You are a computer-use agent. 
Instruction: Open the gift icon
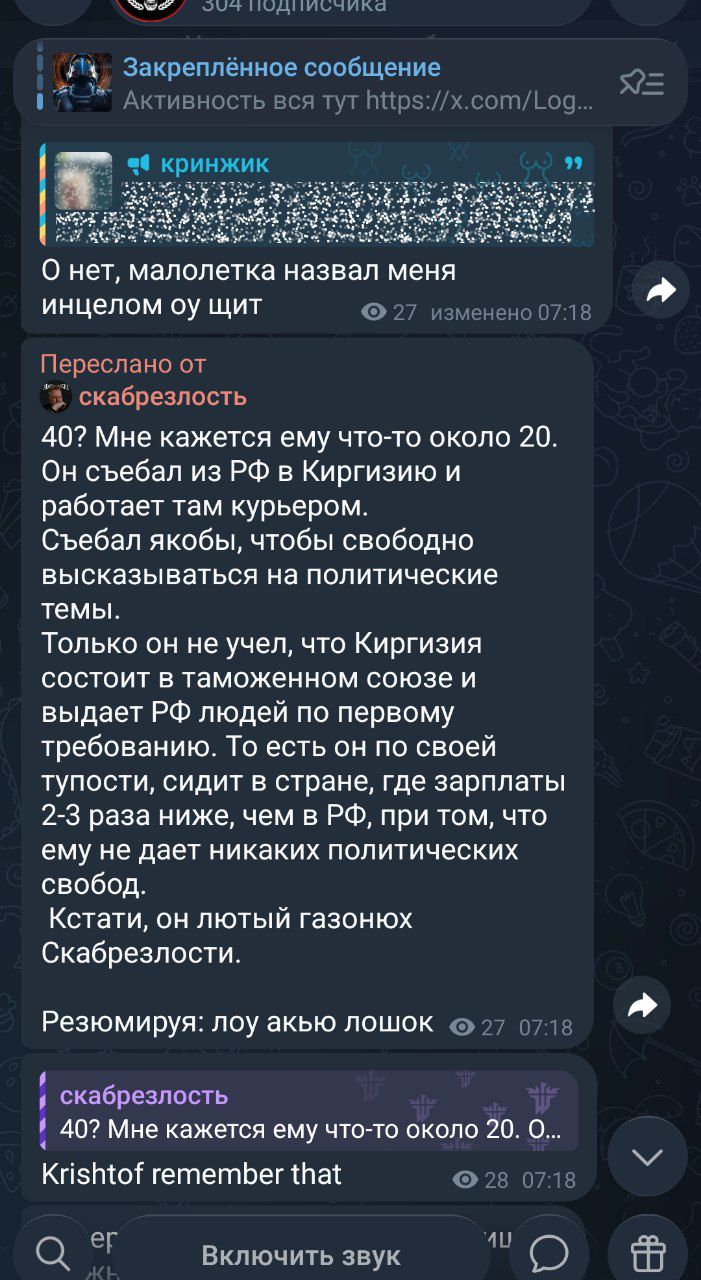click(647, 1252)
